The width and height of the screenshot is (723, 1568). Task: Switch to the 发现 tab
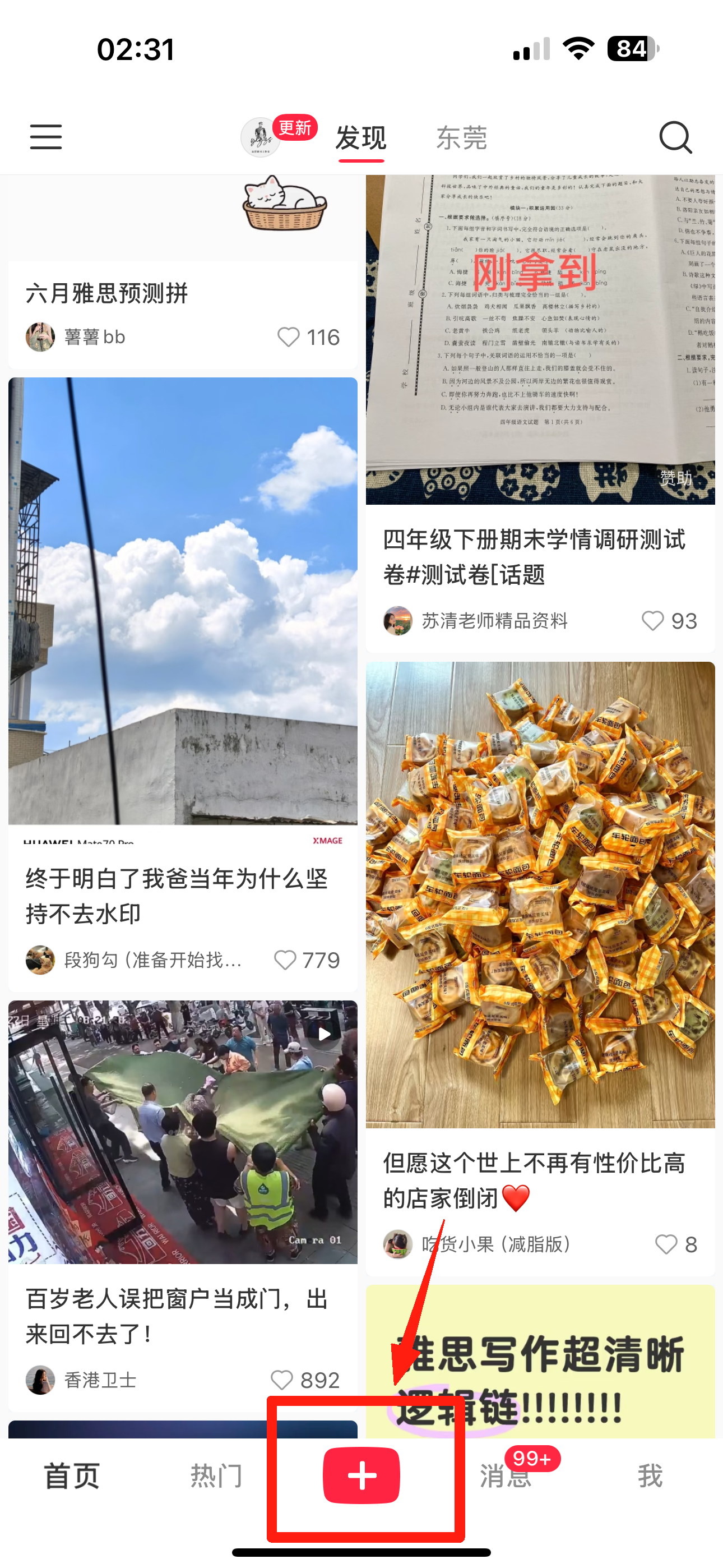[x=361, y=138]
